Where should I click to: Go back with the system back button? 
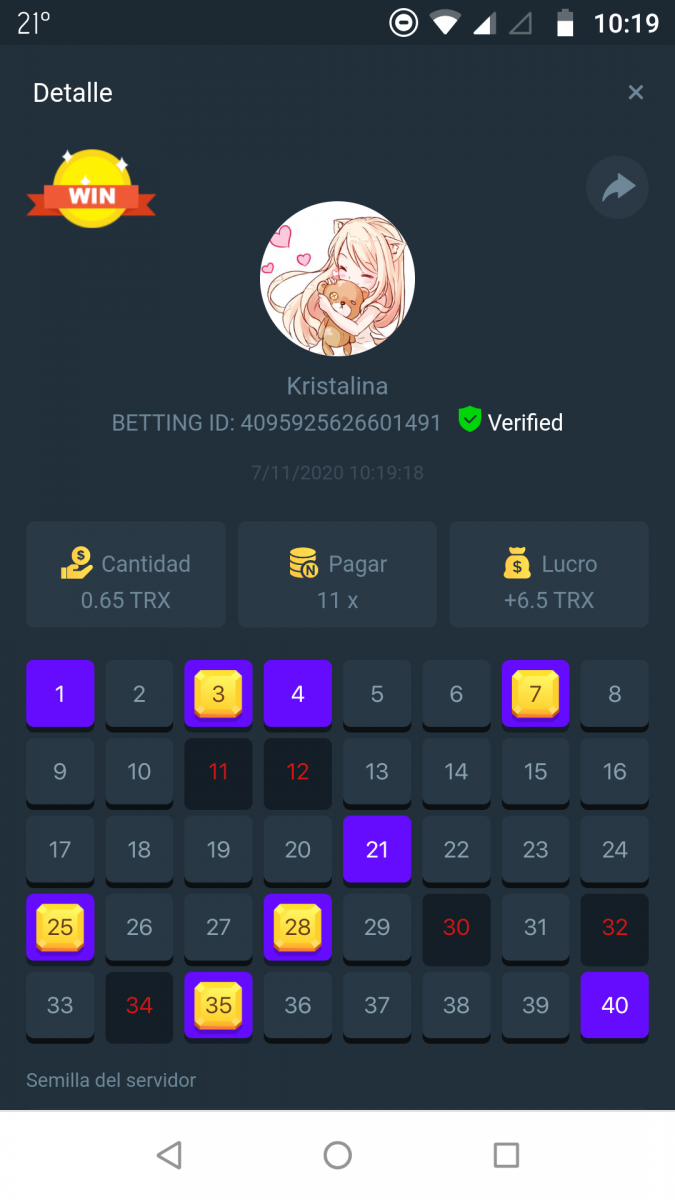pyautogui.click(x=169, y=1156)
